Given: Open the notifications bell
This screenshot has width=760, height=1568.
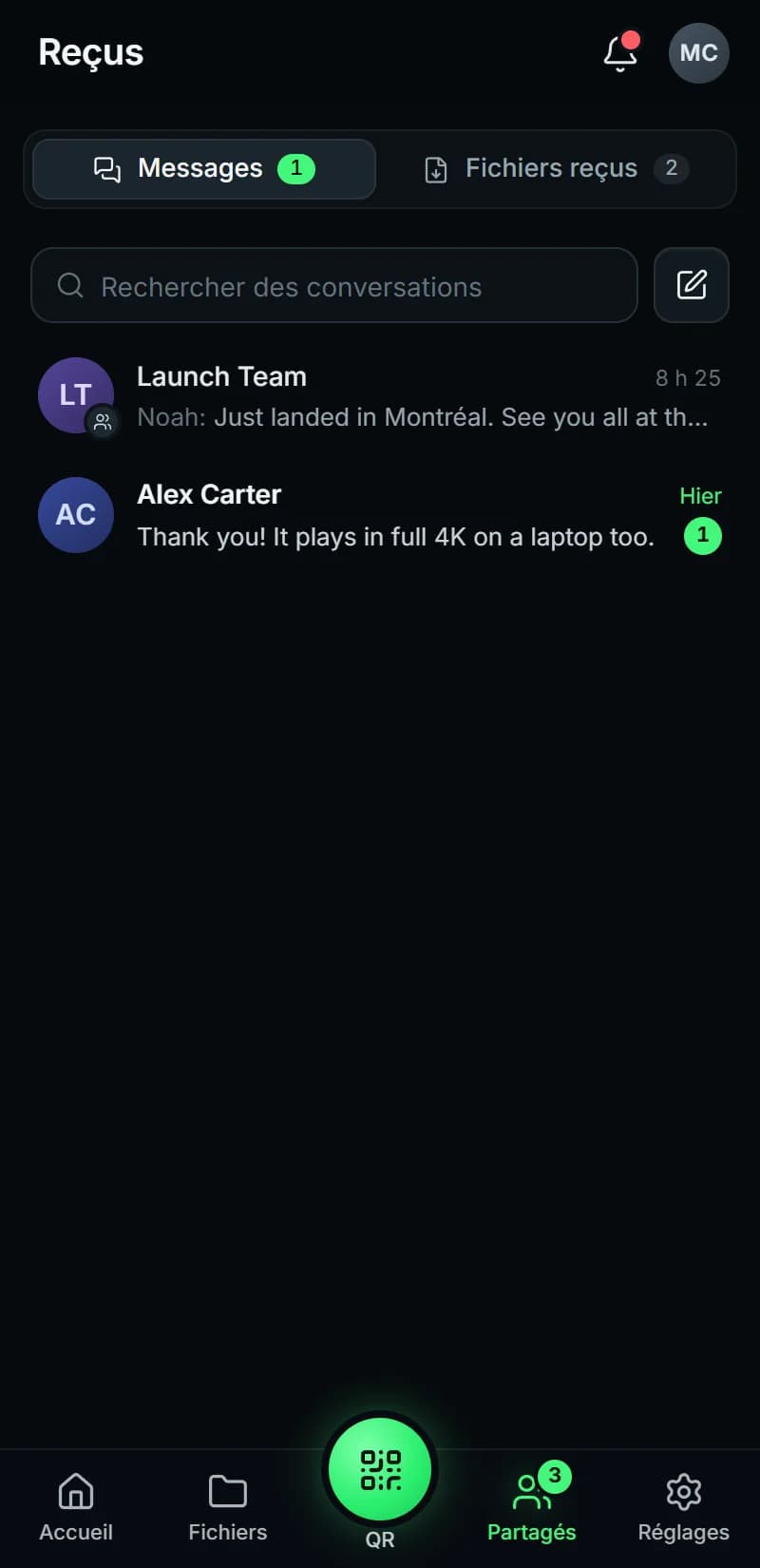Looking at the screenshot, I should [x=620, y=53].
